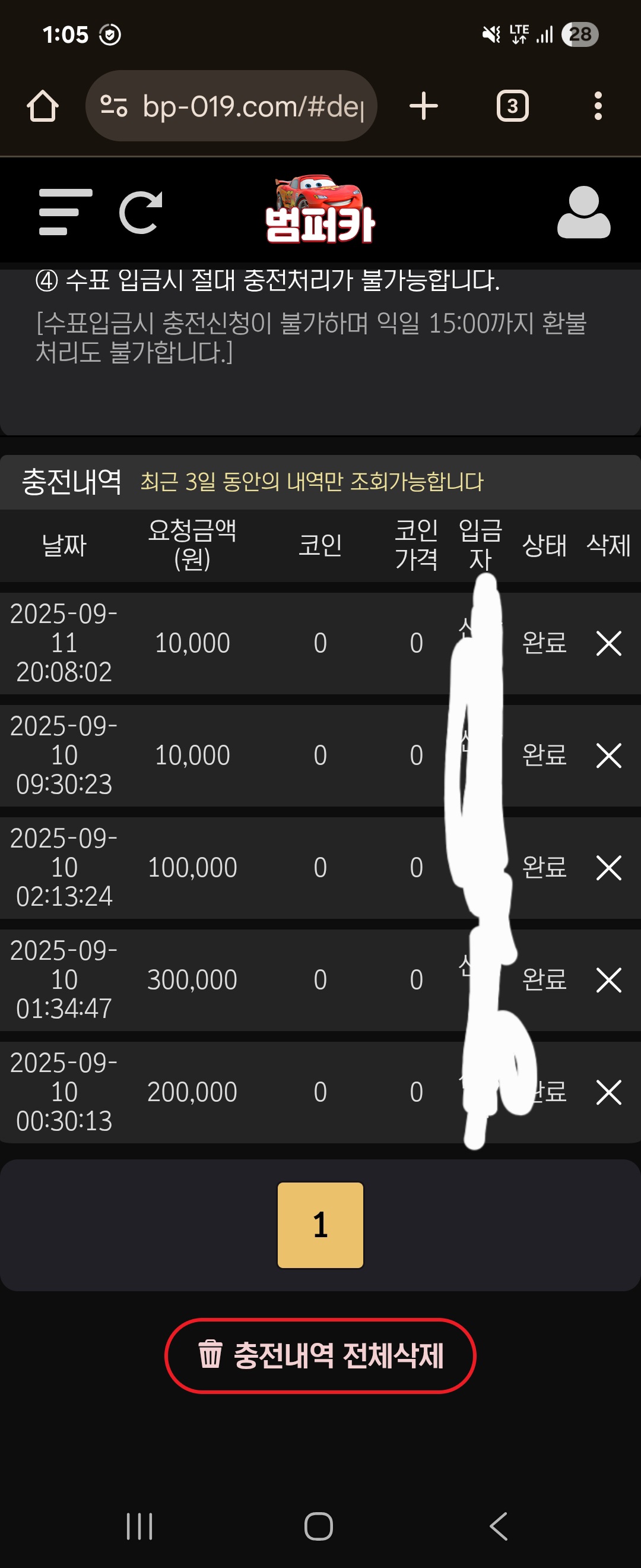This screenshot has width=641, height=1568.
Task: Delete the 2025-09-11 20:08:02 deposit record
Action: click(608, 643)
